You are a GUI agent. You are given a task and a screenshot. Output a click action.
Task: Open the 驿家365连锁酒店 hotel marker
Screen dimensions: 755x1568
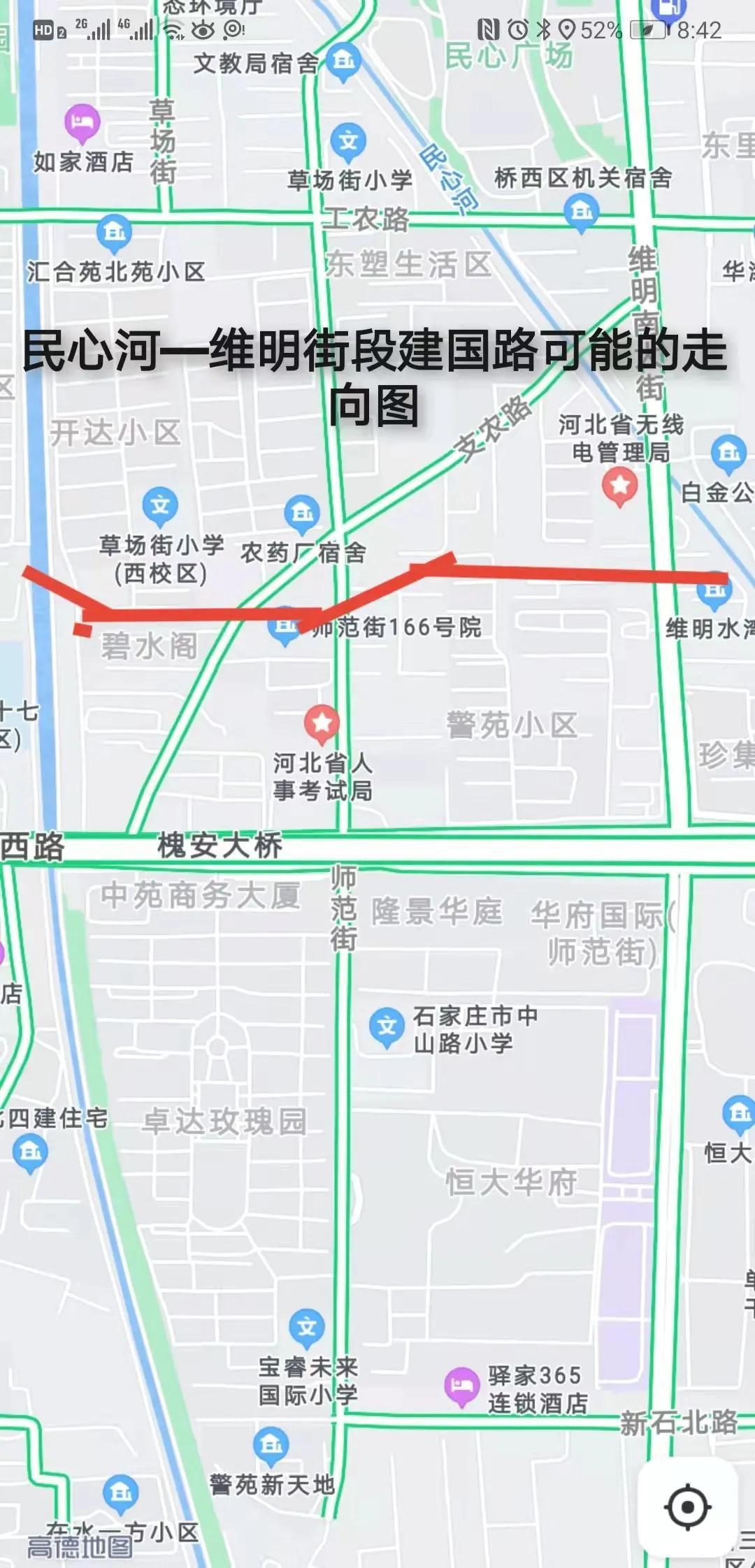[461, 1386]
